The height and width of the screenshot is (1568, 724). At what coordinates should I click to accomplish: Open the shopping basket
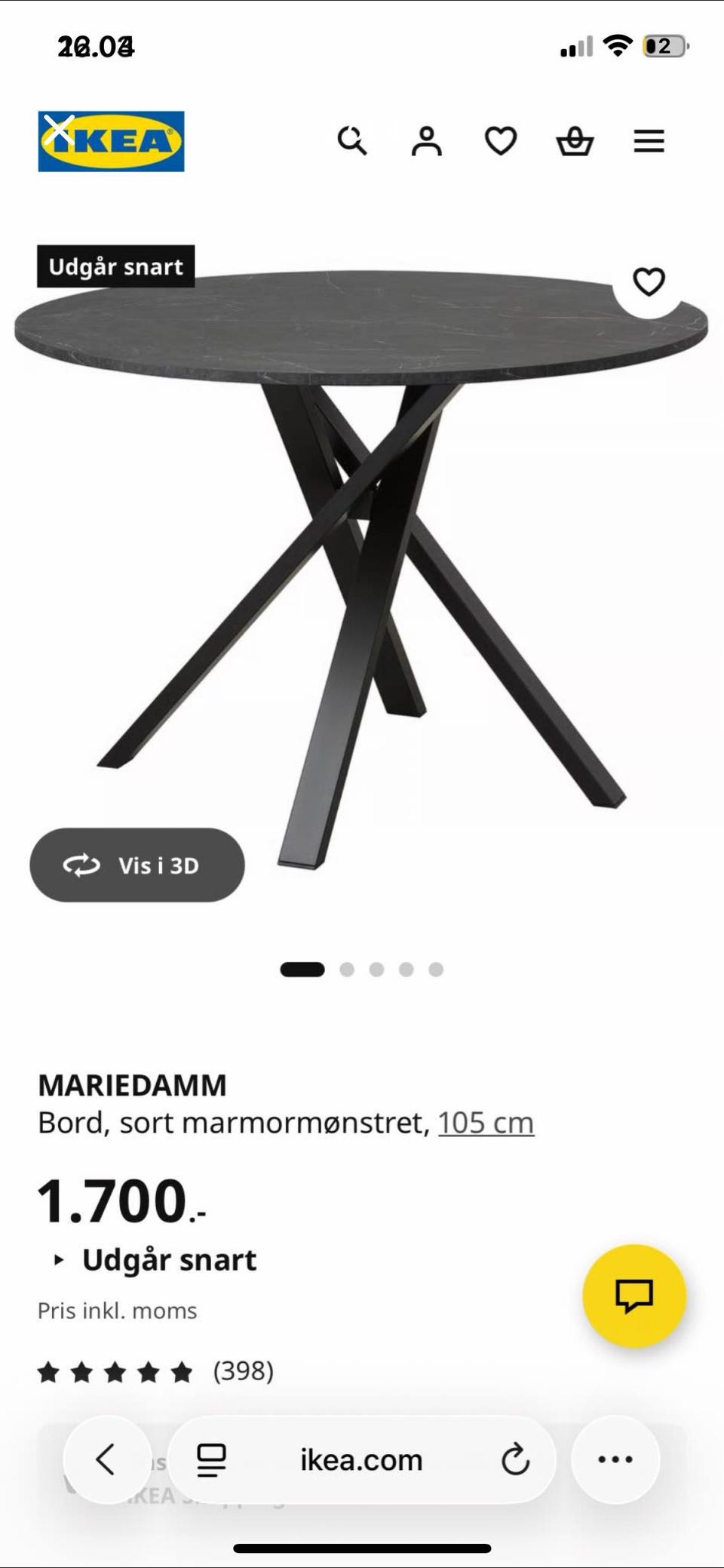tap(575, 141)
